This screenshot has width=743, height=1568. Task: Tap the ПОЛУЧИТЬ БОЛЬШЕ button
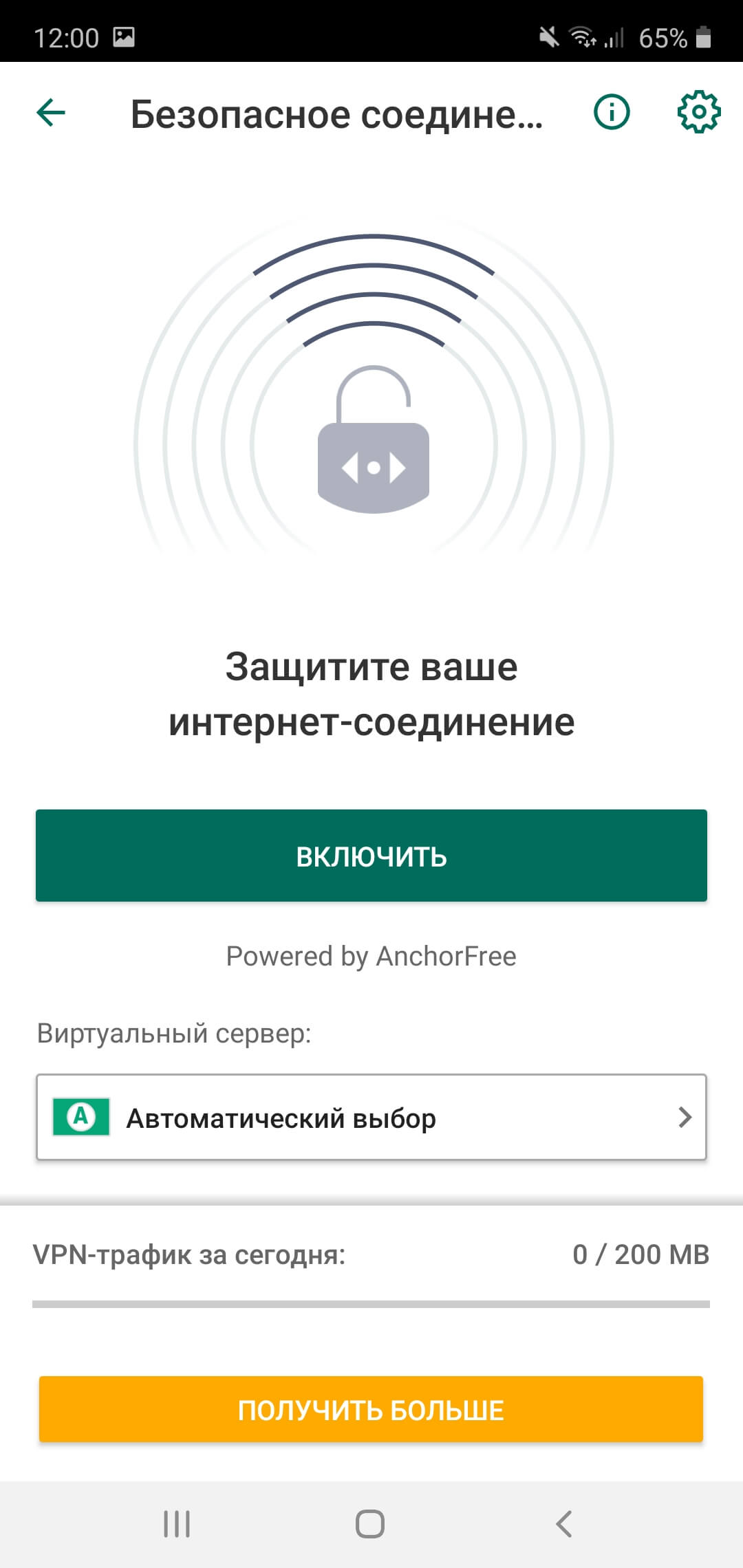[x=371, y=1409]
